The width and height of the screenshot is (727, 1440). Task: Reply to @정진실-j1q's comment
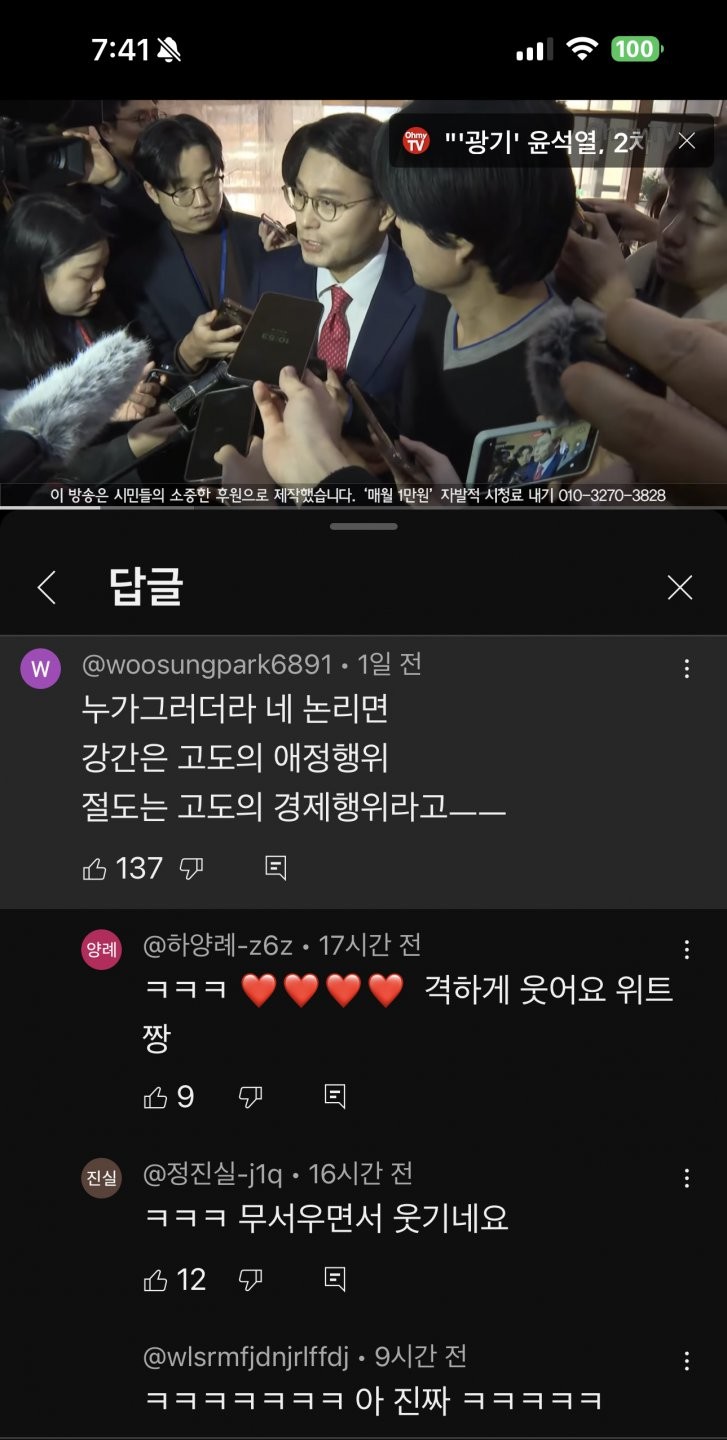(x=336, y=1280)
